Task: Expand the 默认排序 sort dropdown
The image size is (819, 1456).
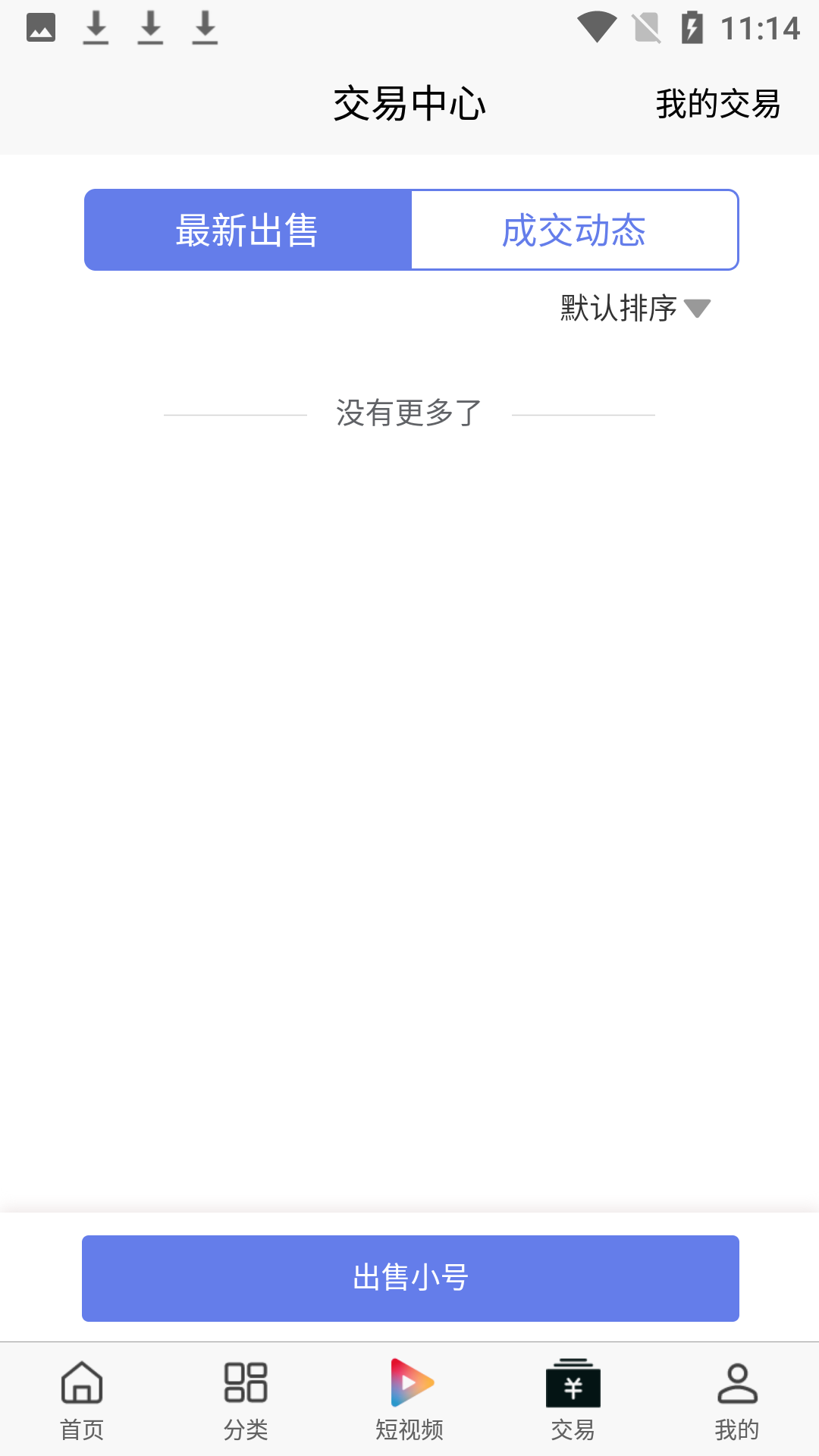Action: coord(635,309)
